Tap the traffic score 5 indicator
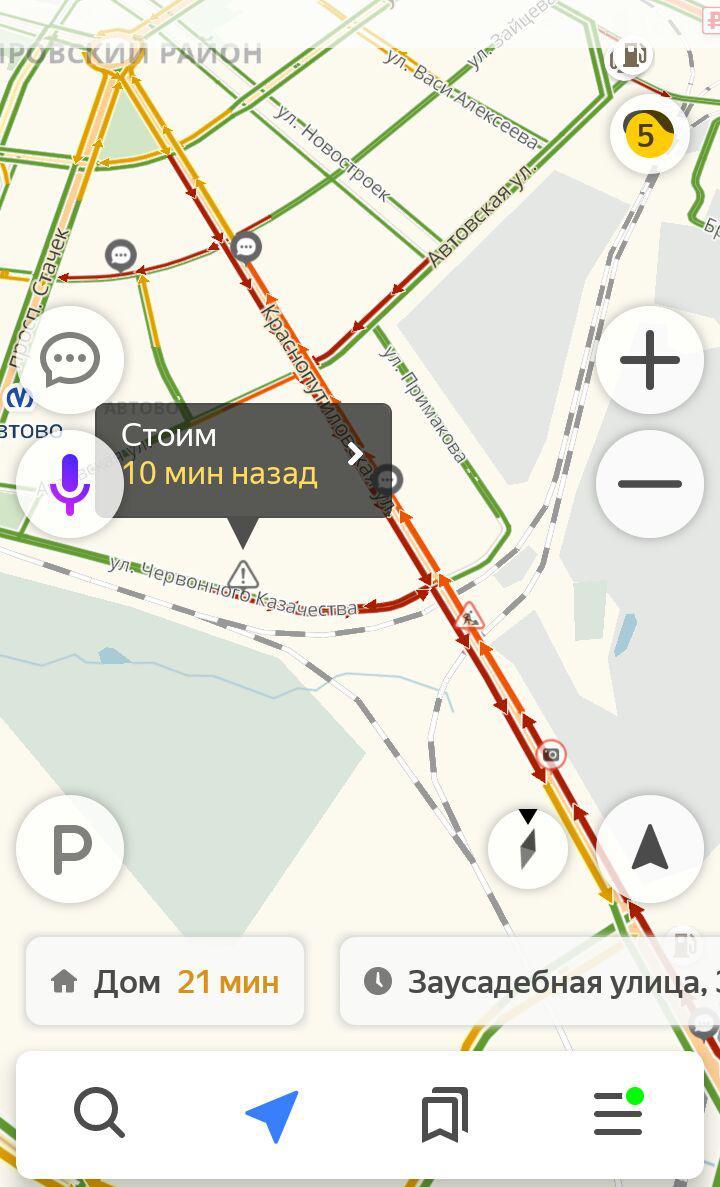This screenshot has height=1187, width=720. click(649, 135)
